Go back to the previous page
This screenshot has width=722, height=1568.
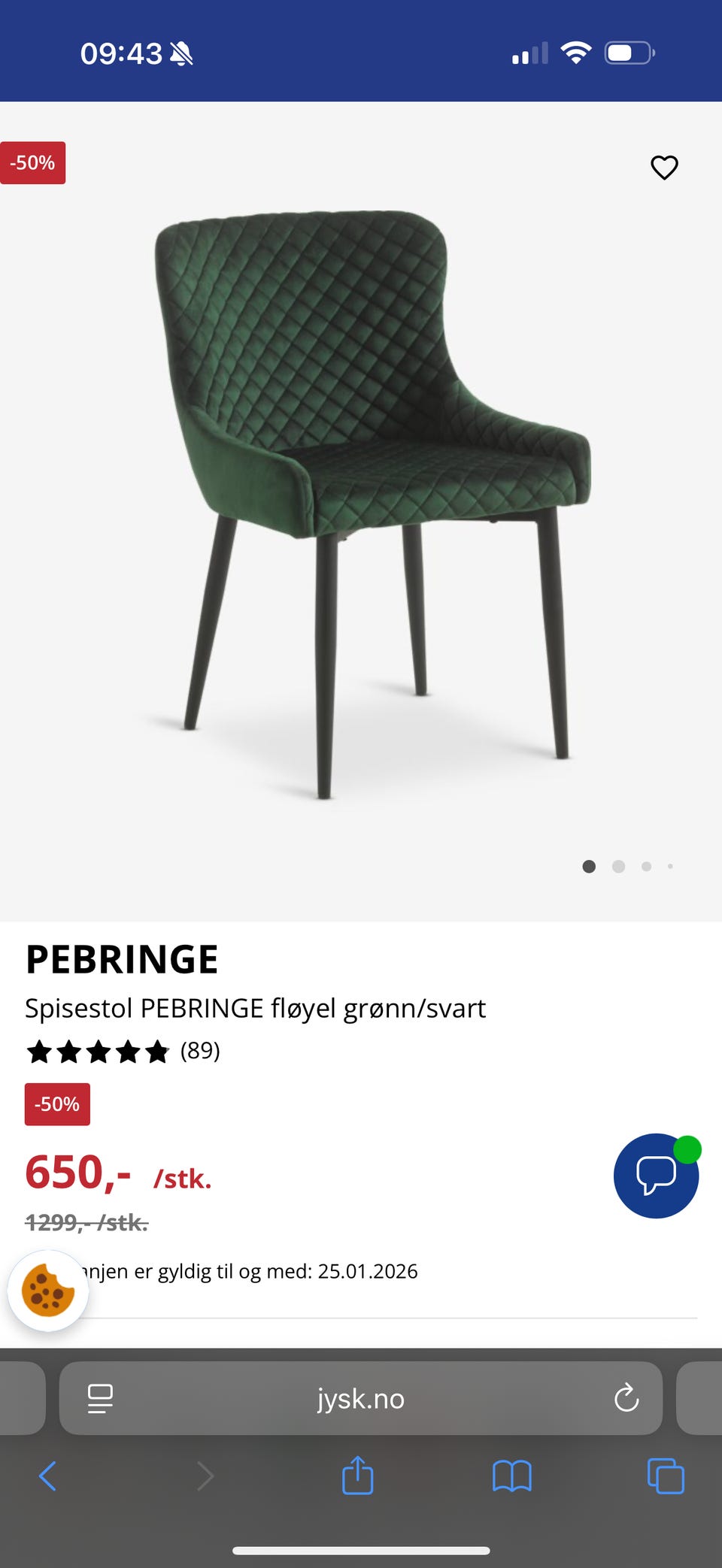pos(47,1476)
